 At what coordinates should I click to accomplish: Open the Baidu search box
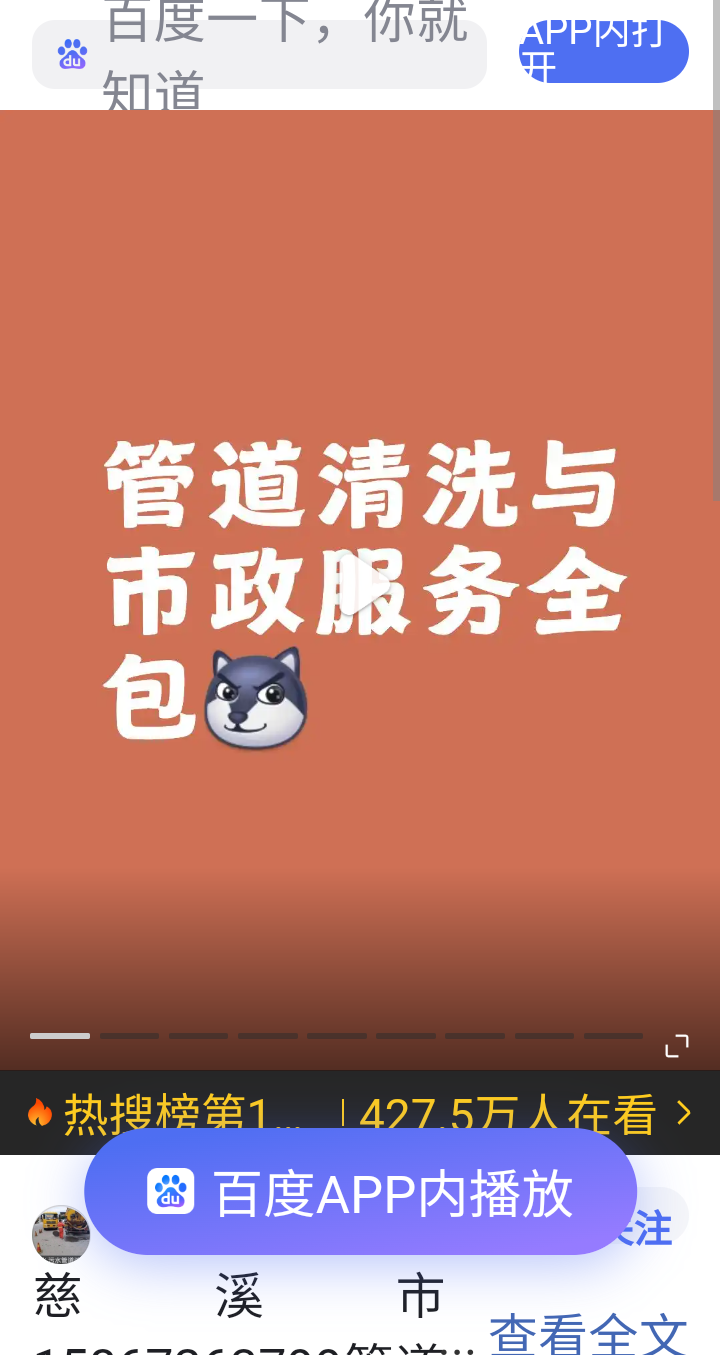[x=260, y=54]
